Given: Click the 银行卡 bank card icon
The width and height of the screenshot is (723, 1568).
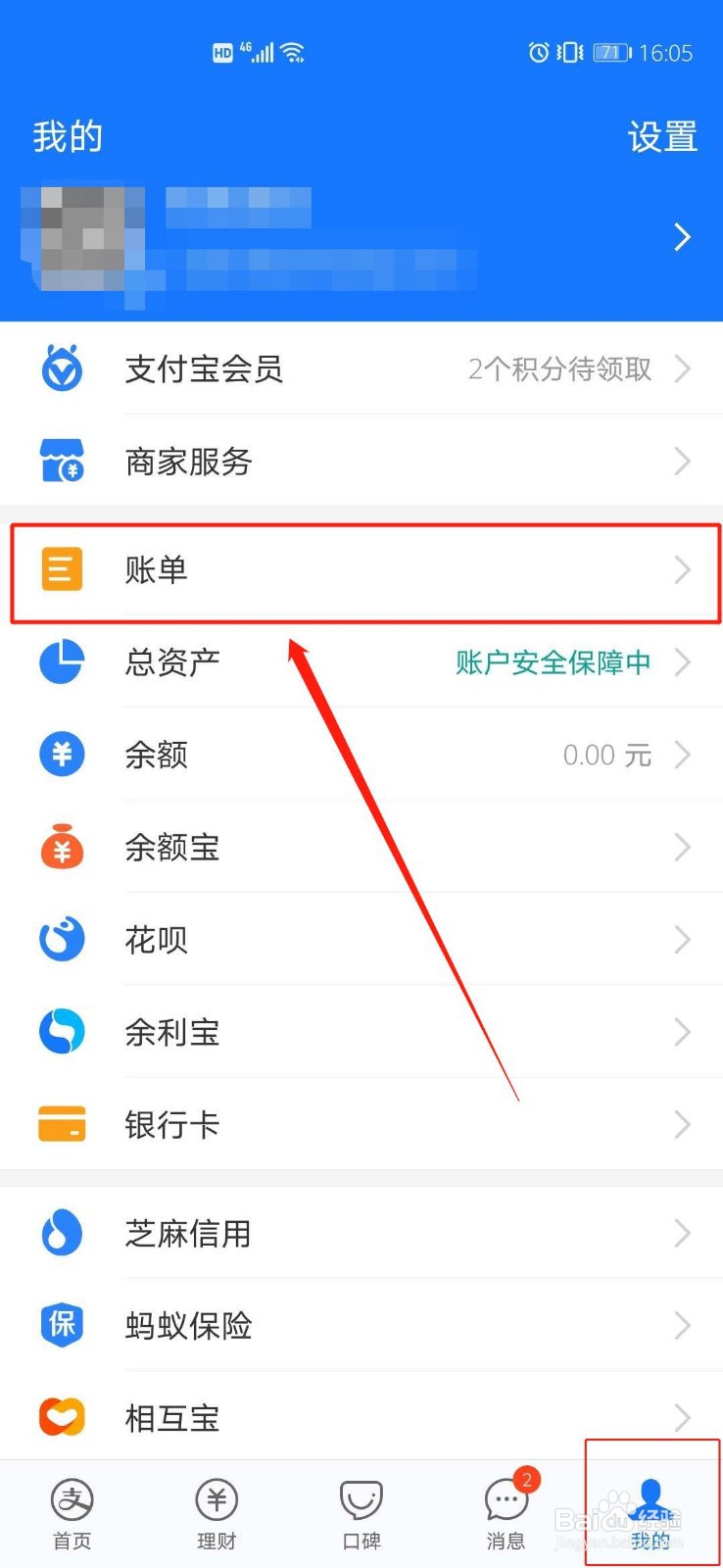Looking at the screenshot, I should pyautogui.click(x=62, y=1124).
